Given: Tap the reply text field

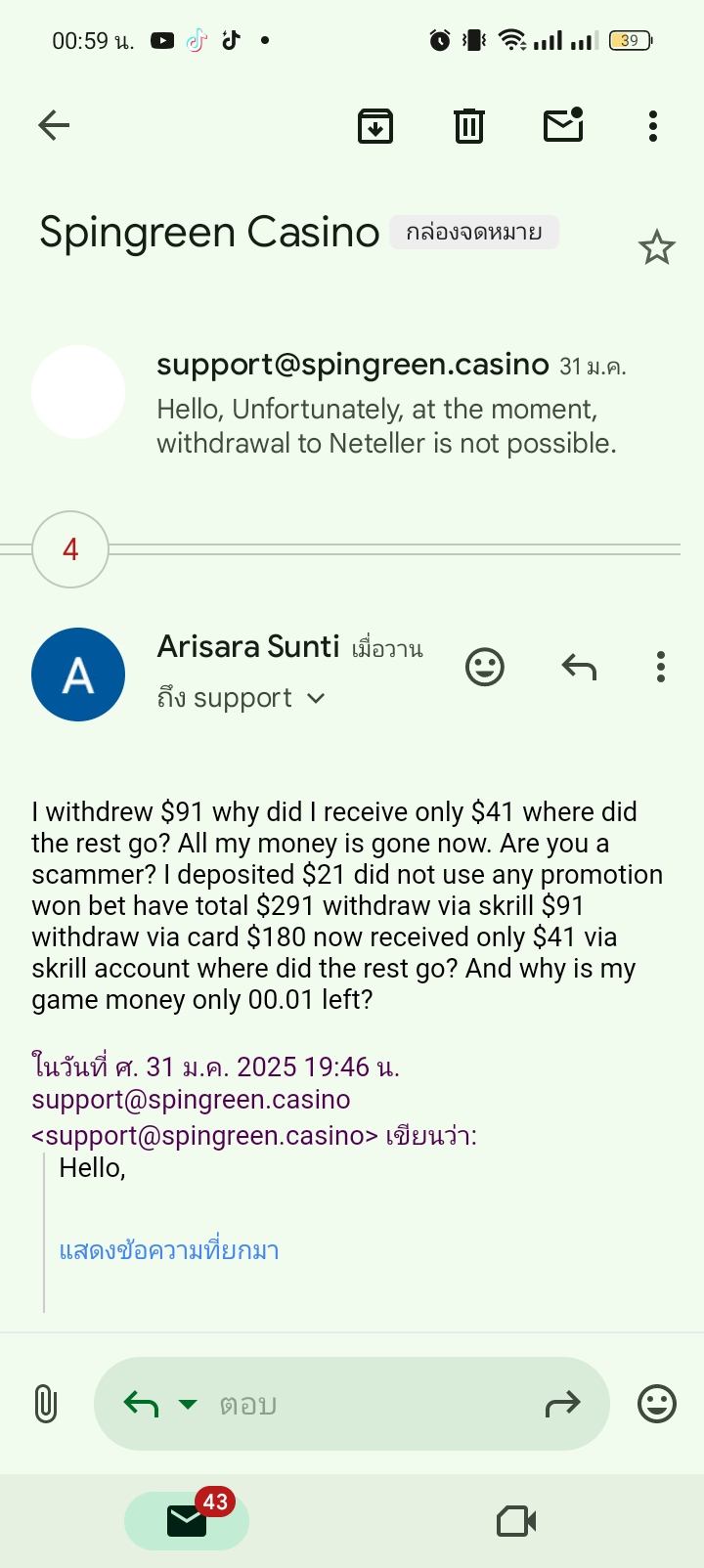Looking at the screenshot, I should tap(372, 1404).
